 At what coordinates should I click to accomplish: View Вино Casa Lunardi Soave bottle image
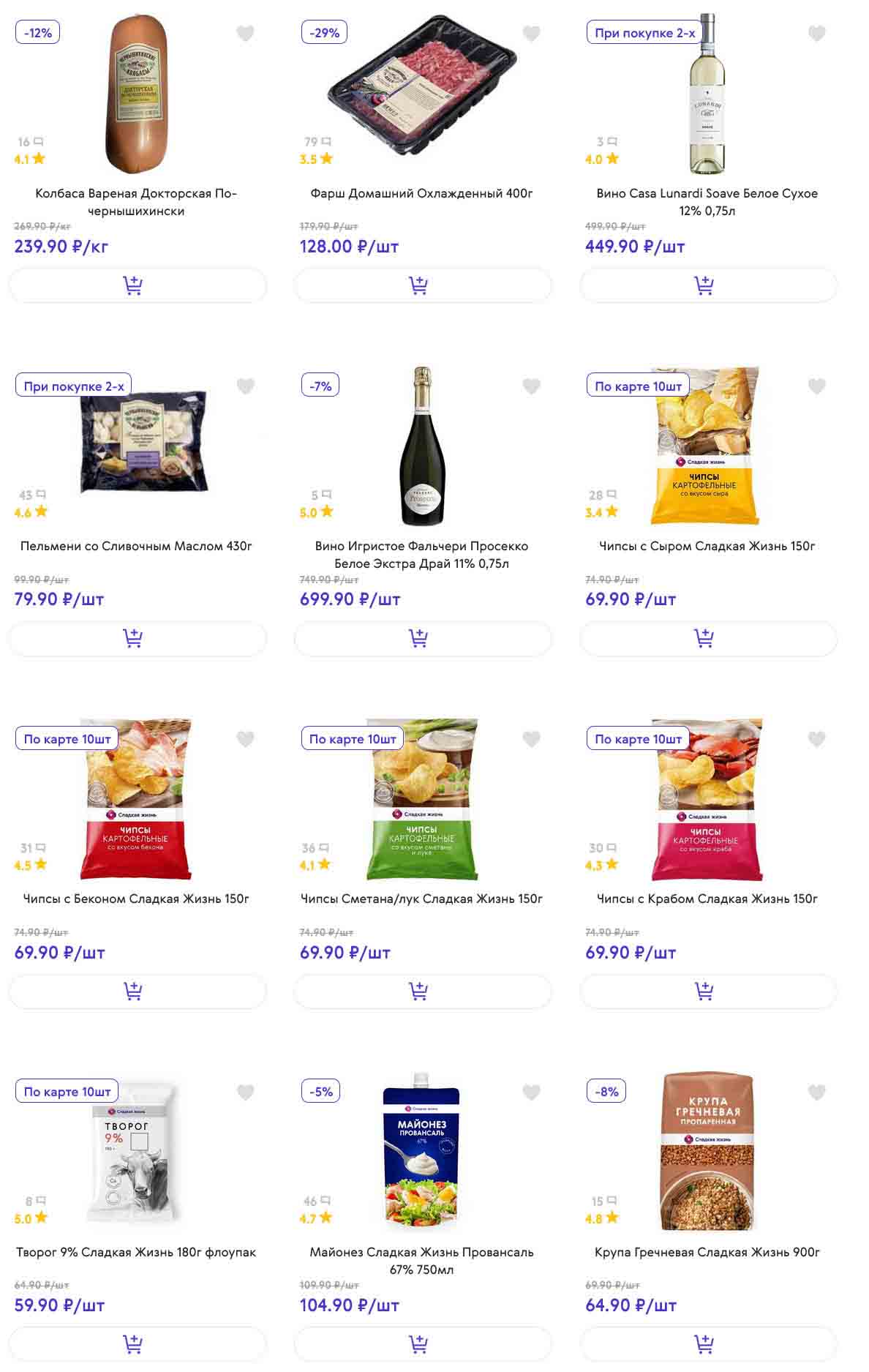click(707, 94)
